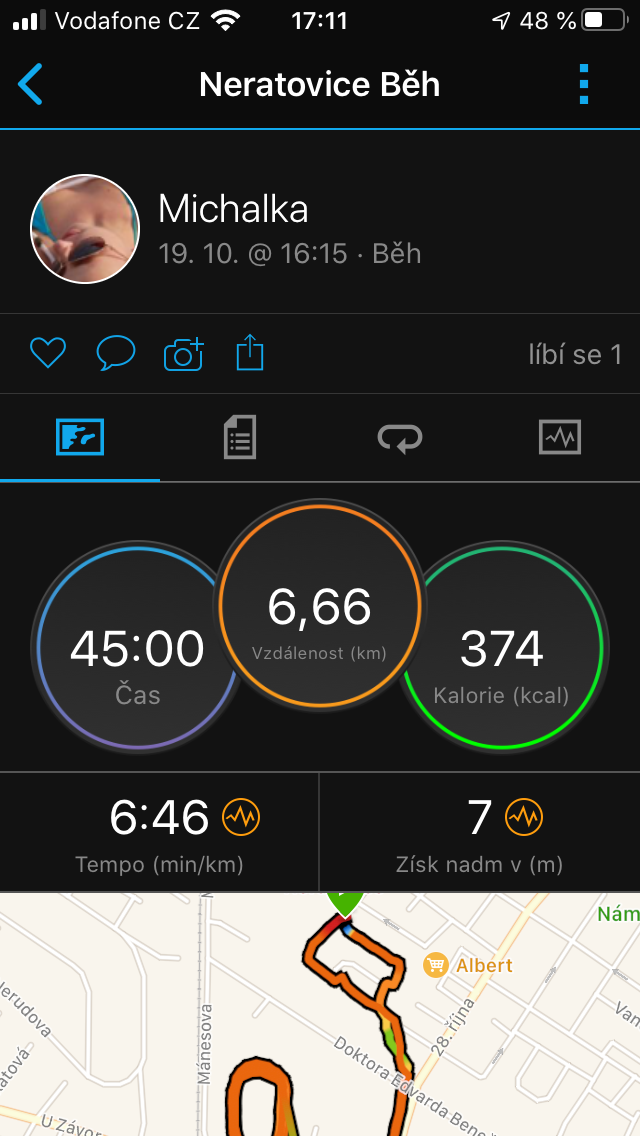Screen dimensions: 640x1136
Task: Open the comments bubble
Action: click(x=116, y=354)
